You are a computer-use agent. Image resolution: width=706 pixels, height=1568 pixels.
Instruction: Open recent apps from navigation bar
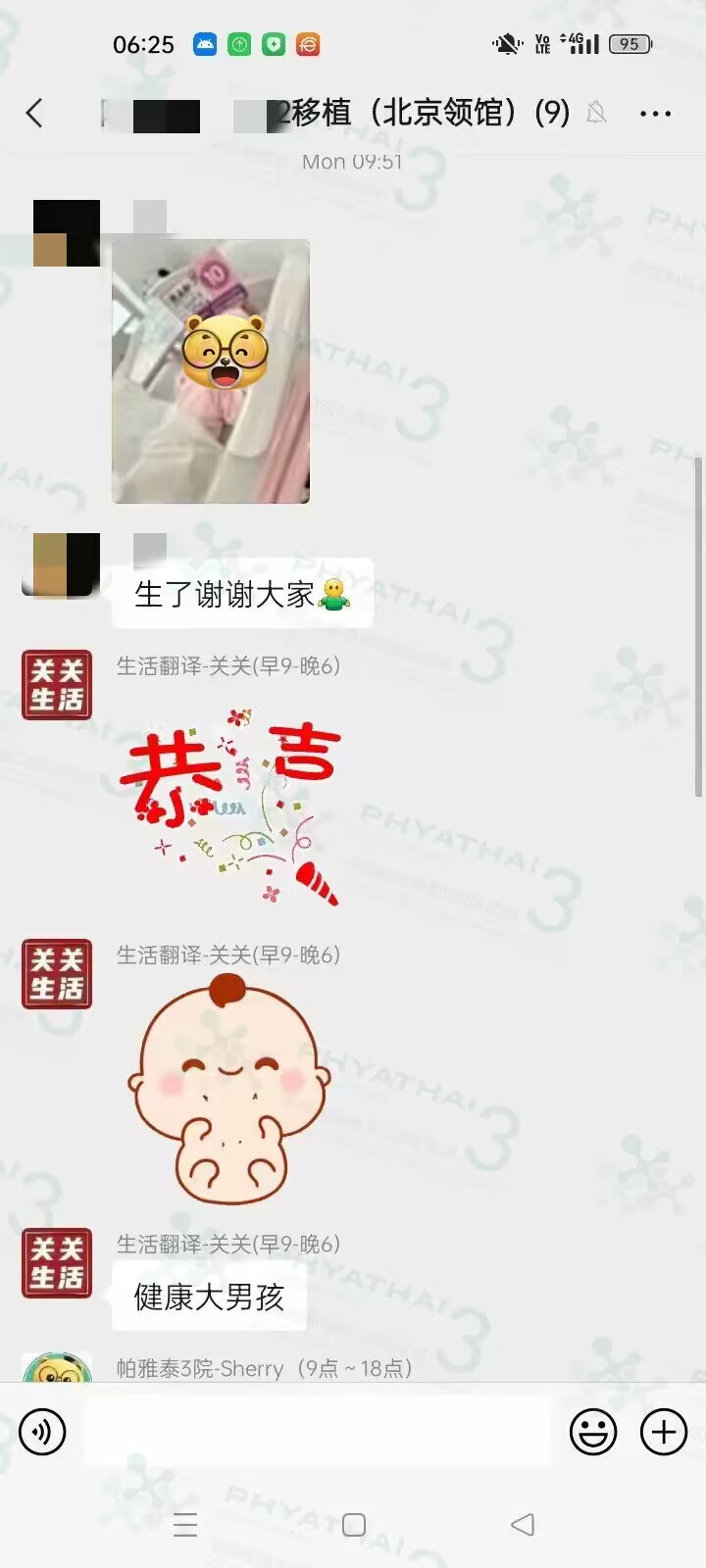[185, 1525]
